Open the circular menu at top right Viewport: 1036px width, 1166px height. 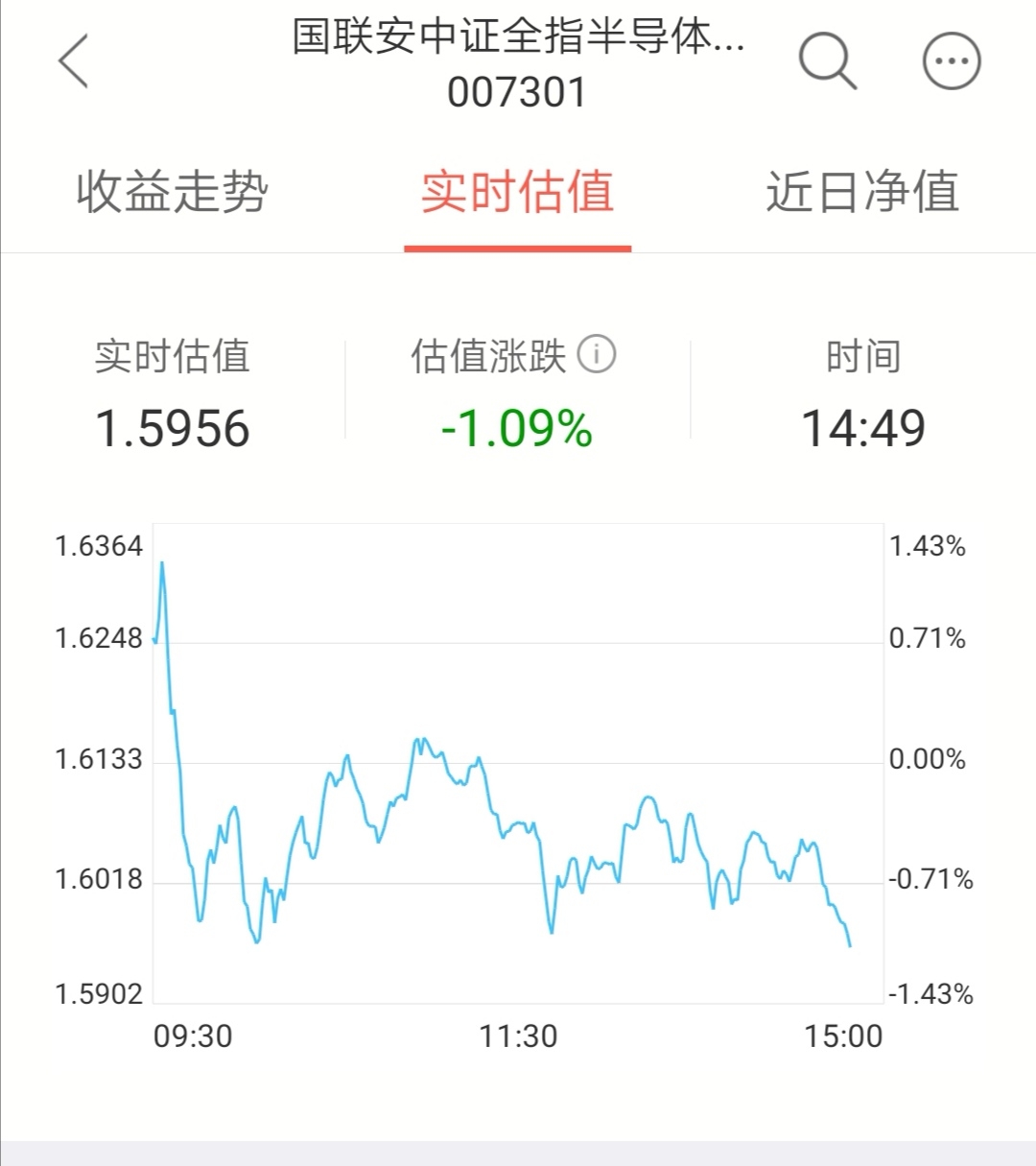coord(951,60)
